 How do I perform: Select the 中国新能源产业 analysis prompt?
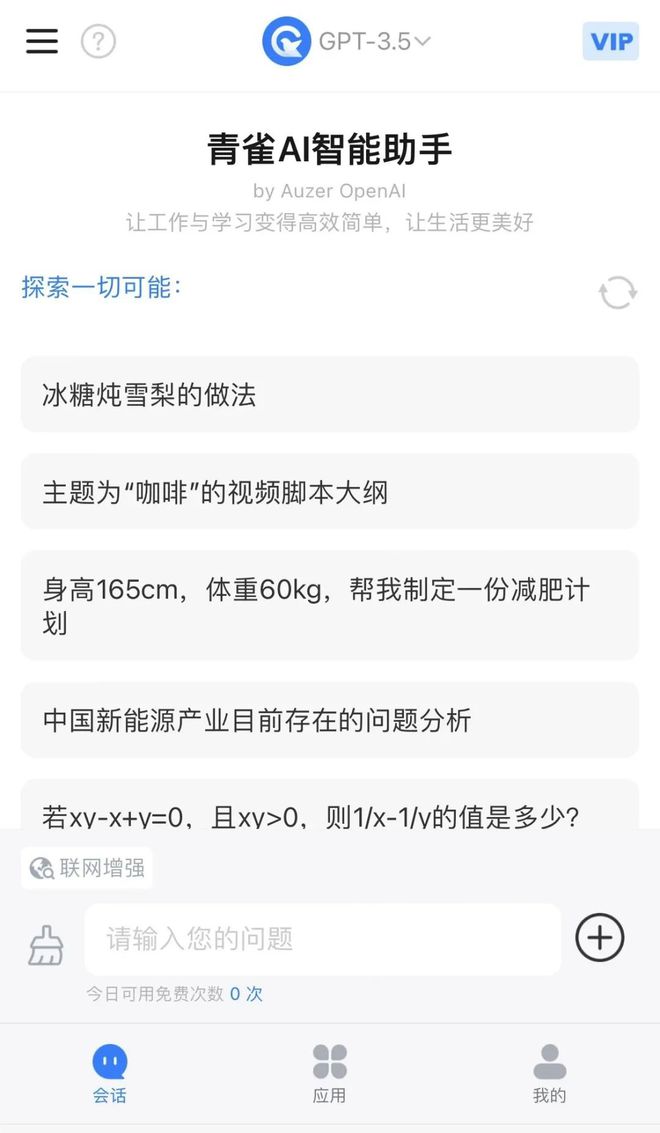pos(330,720)
